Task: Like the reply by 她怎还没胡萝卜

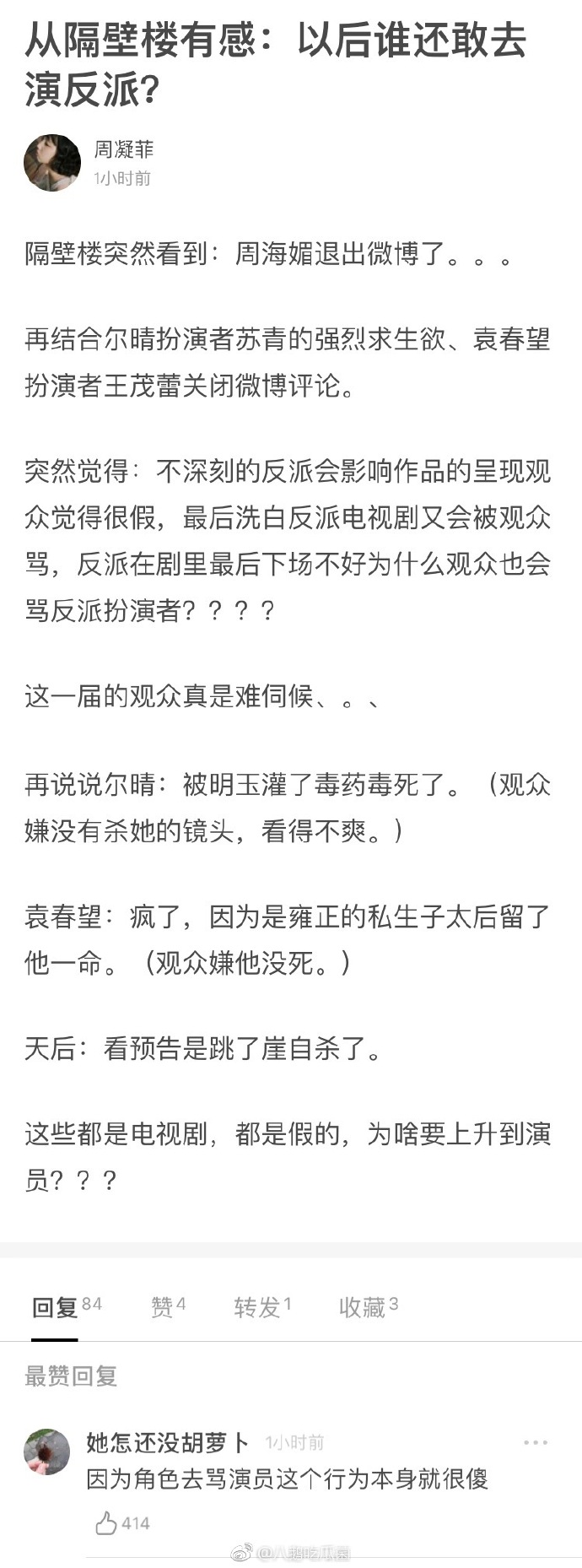Action: point(106,1523)
